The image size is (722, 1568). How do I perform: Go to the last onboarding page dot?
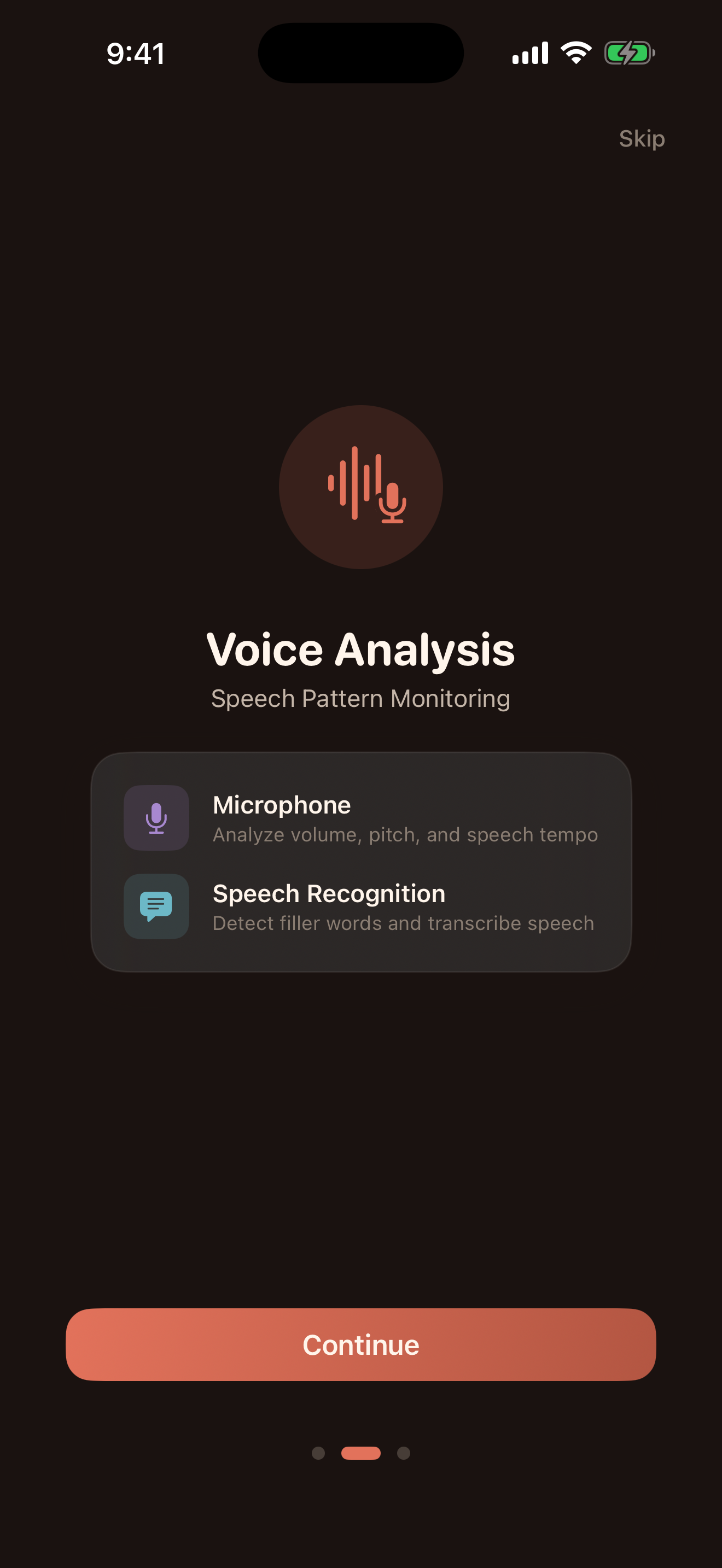404,1453
